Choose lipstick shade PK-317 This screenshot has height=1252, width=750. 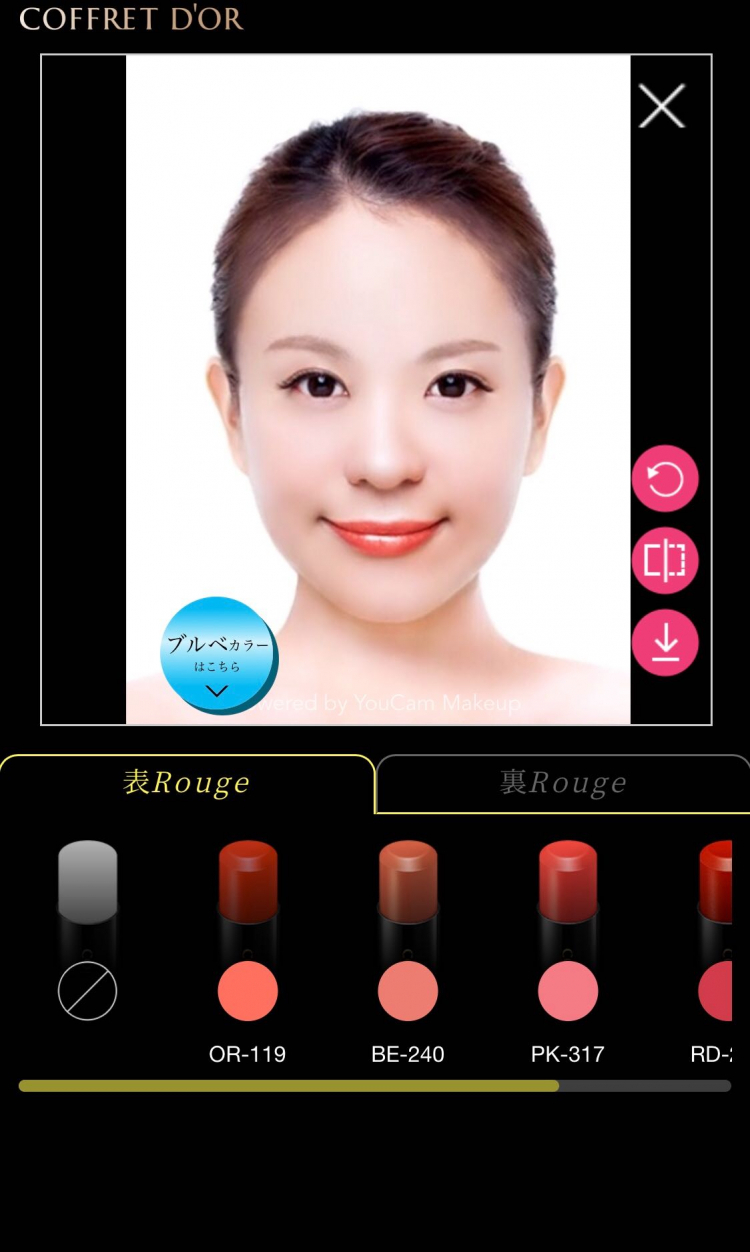567,990
